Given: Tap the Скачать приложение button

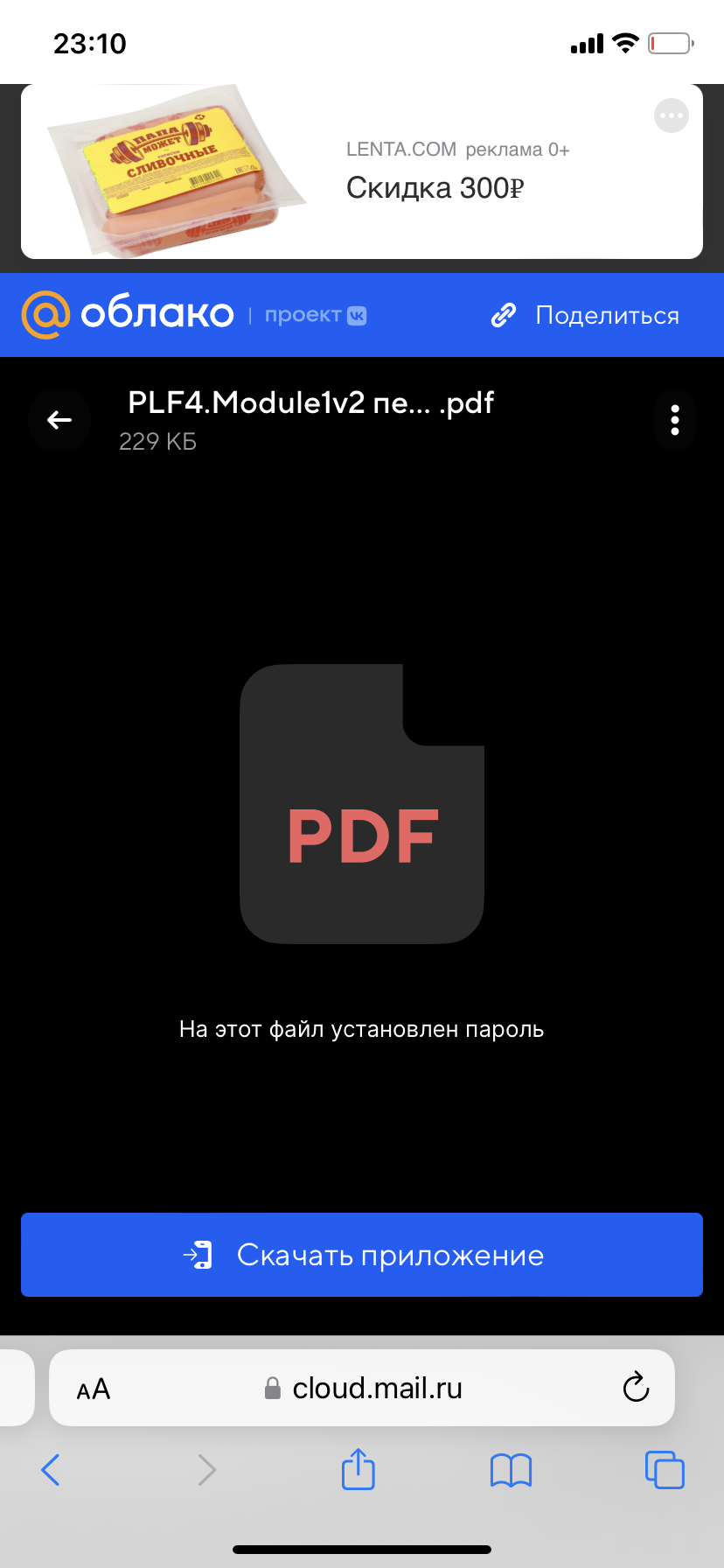Looking at the screenshot, I should (x=362, y=1255).
